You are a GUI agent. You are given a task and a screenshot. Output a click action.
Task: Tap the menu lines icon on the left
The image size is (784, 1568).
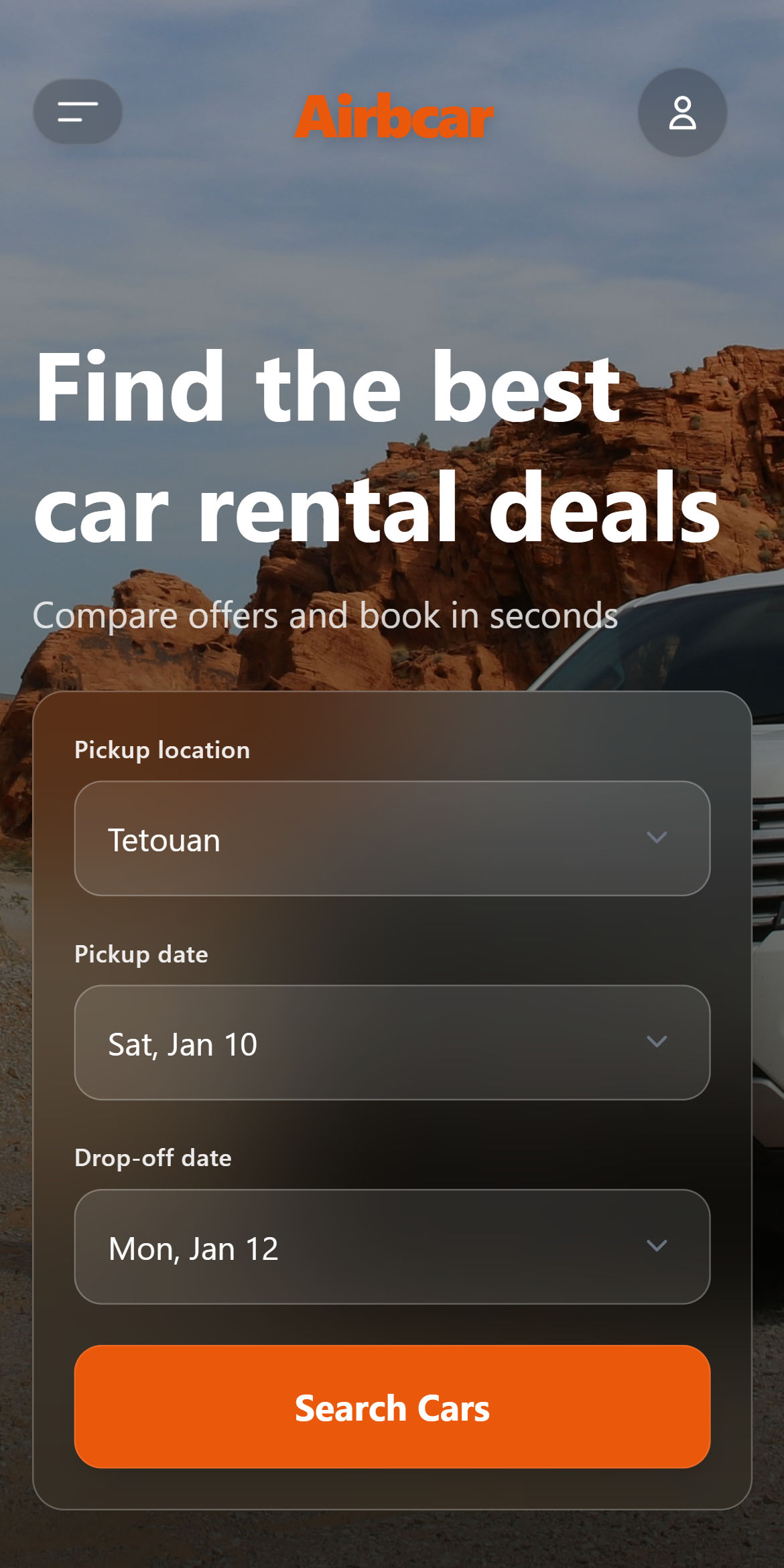tap(77, 112)
